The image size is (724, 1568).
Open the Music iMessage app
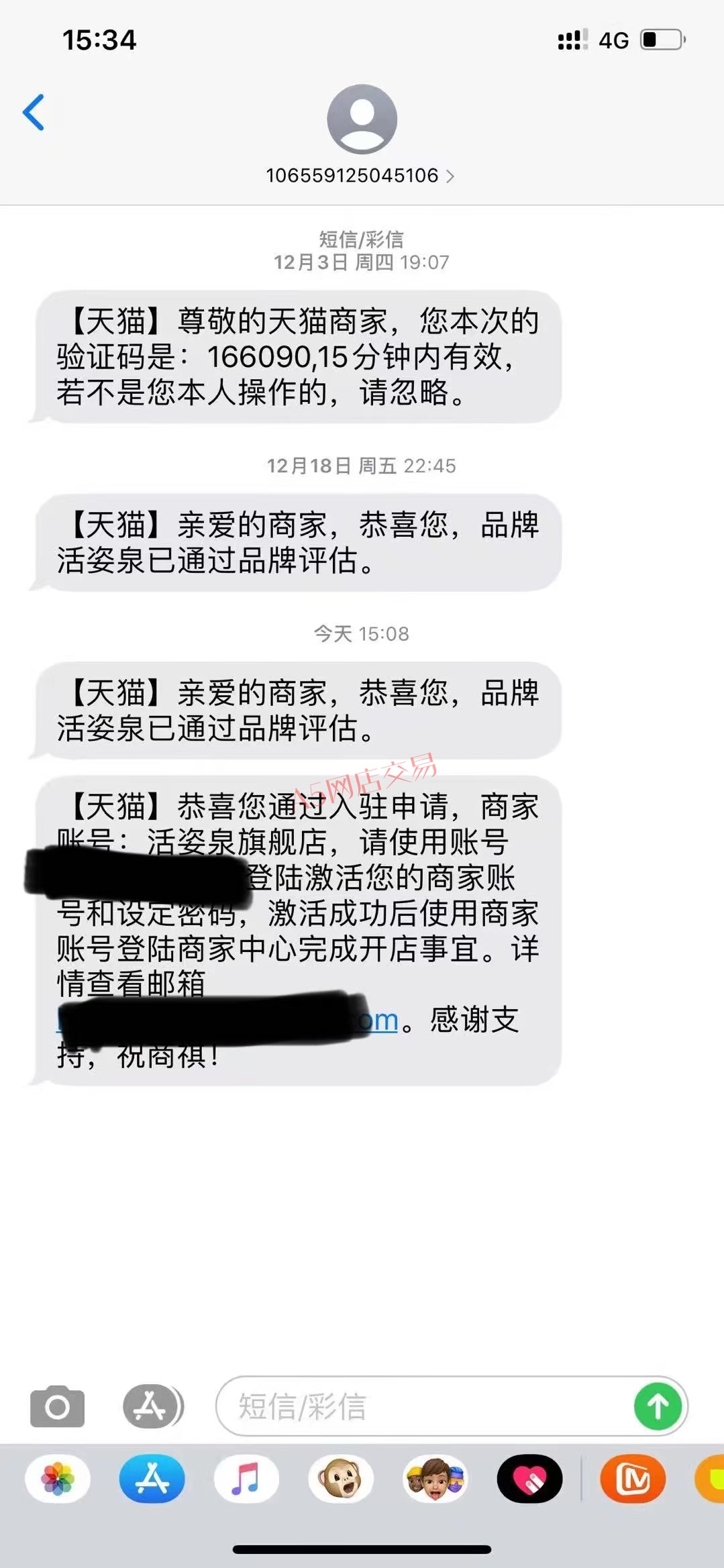[x=246, y=1479]
